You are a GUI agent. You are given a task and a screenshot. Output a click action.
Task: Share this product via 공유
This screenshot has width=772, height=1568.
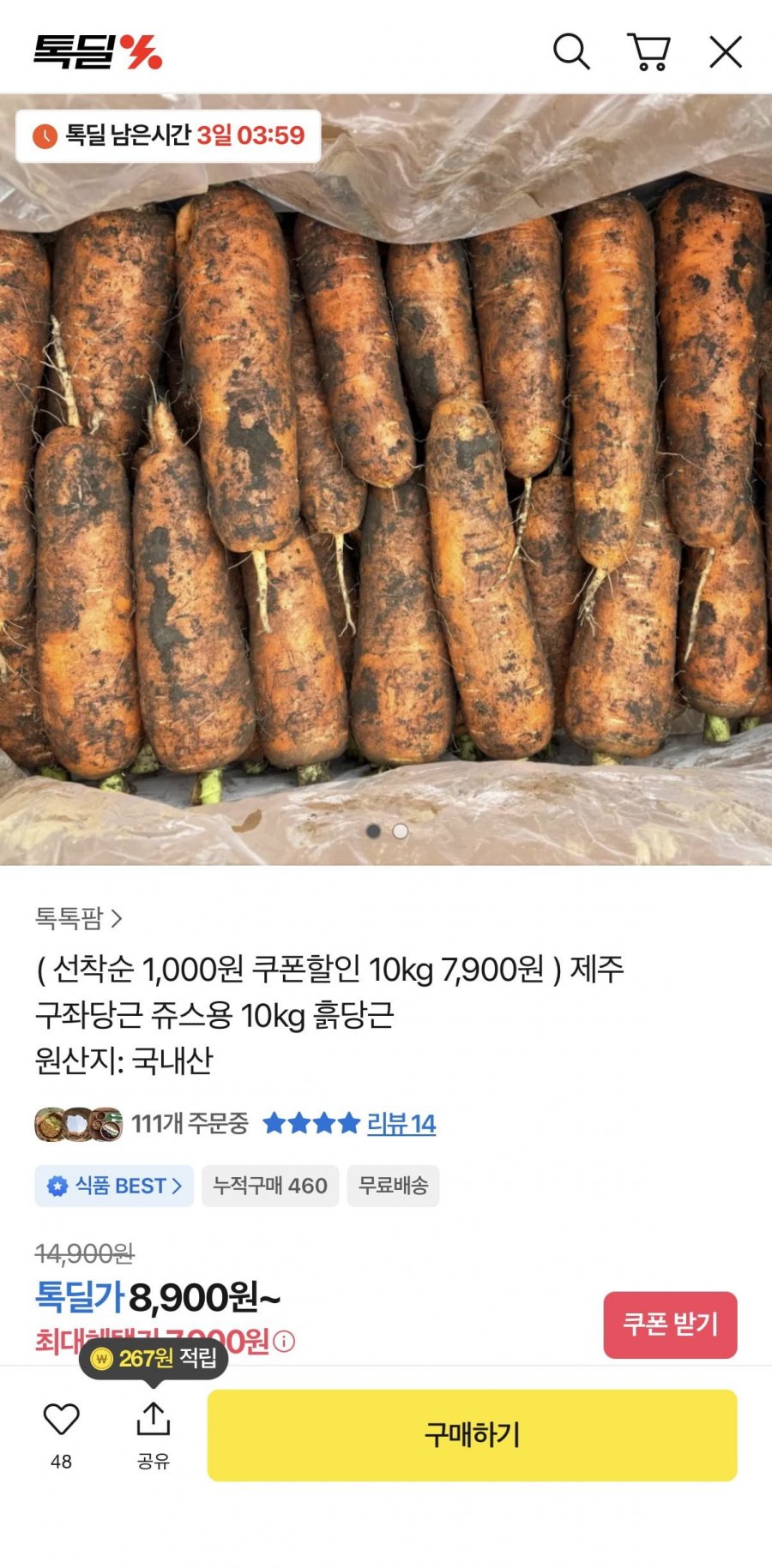(x=154, y=1421)
